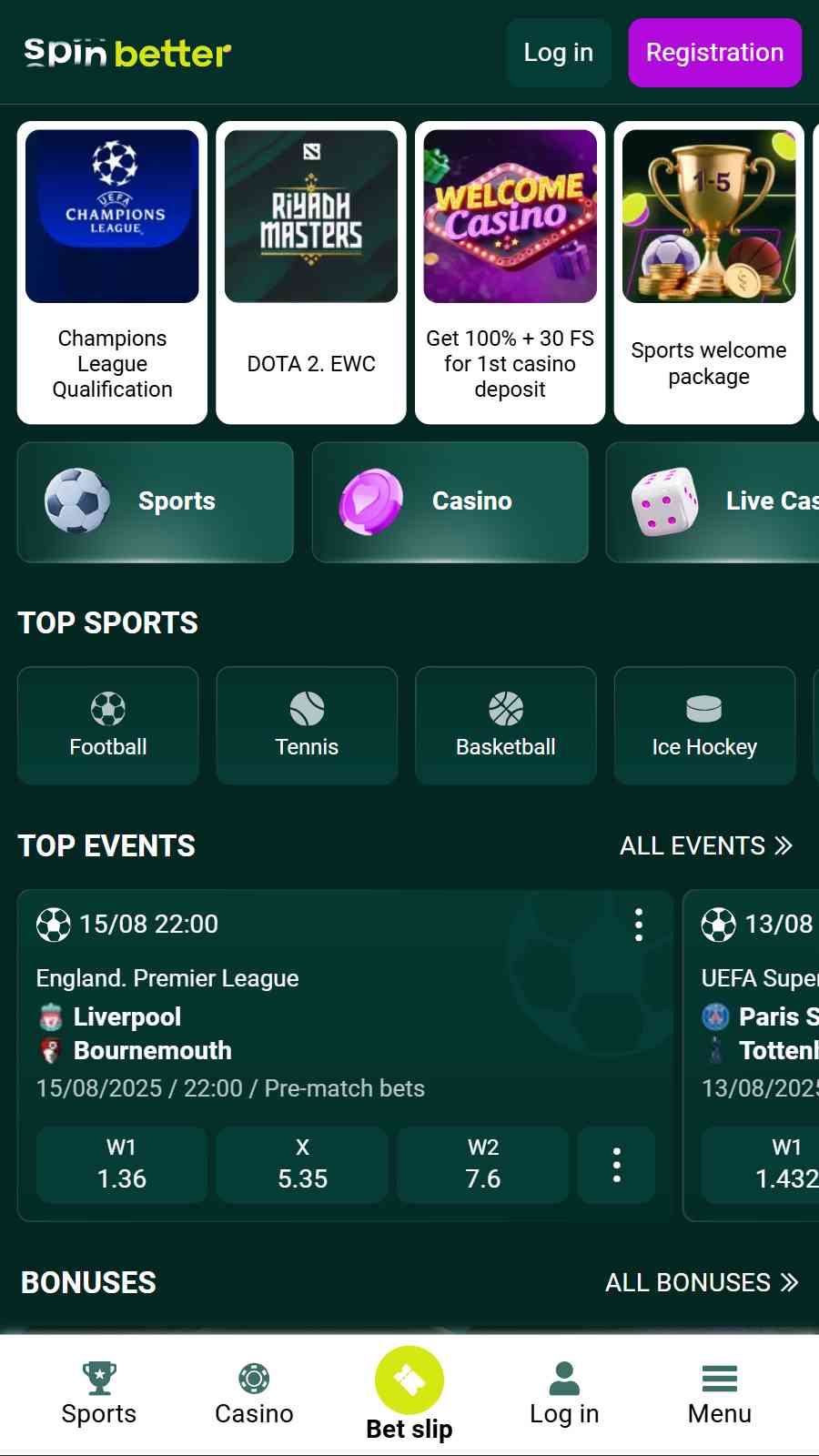Select the Sports category tile with ball
This screenshot has height=1456, width=819.
pyautogui.click(x=156, y=501)
